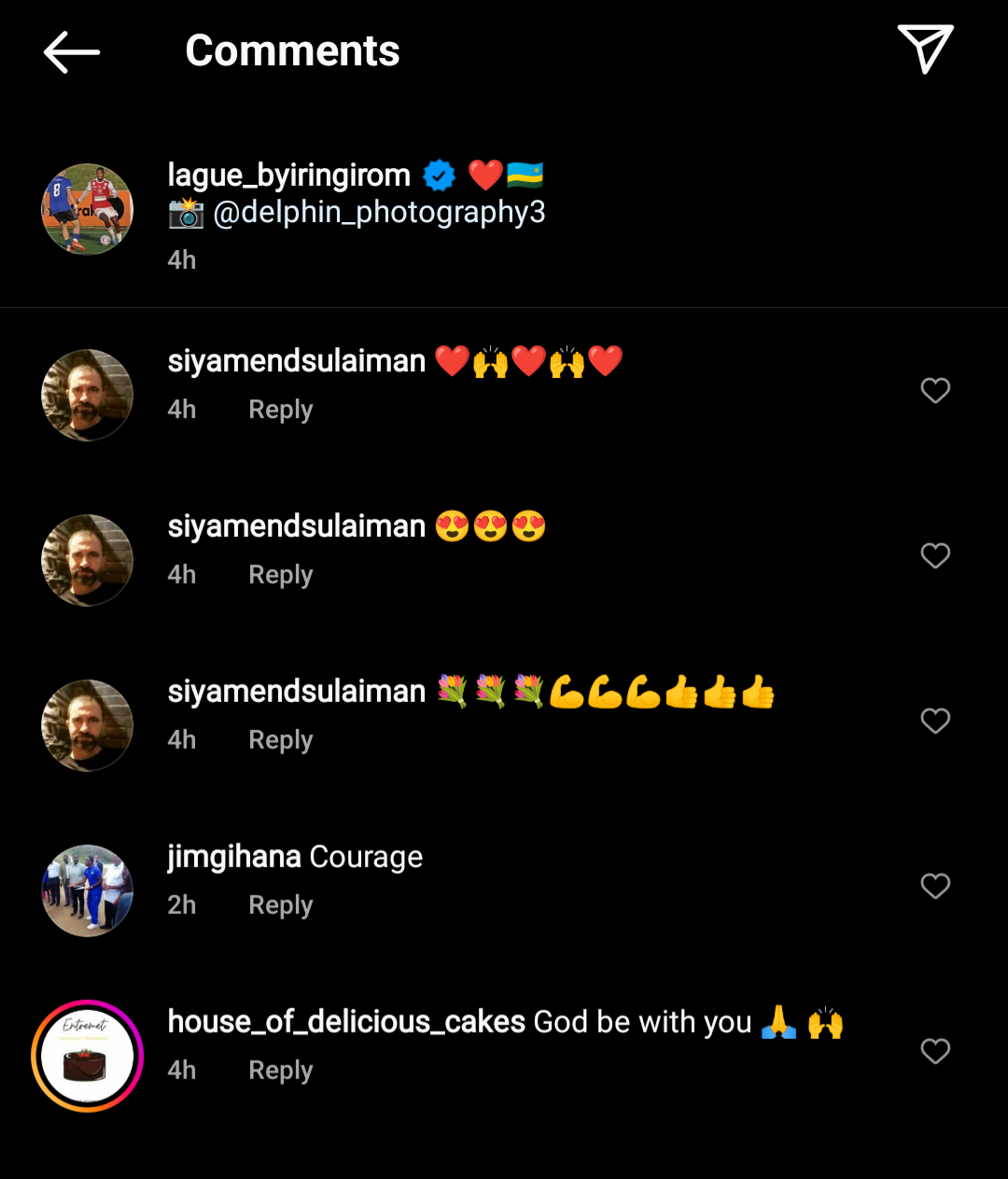
Task: Open house_of_delicious_cakes username
Action: click(x=346, y=1022)
